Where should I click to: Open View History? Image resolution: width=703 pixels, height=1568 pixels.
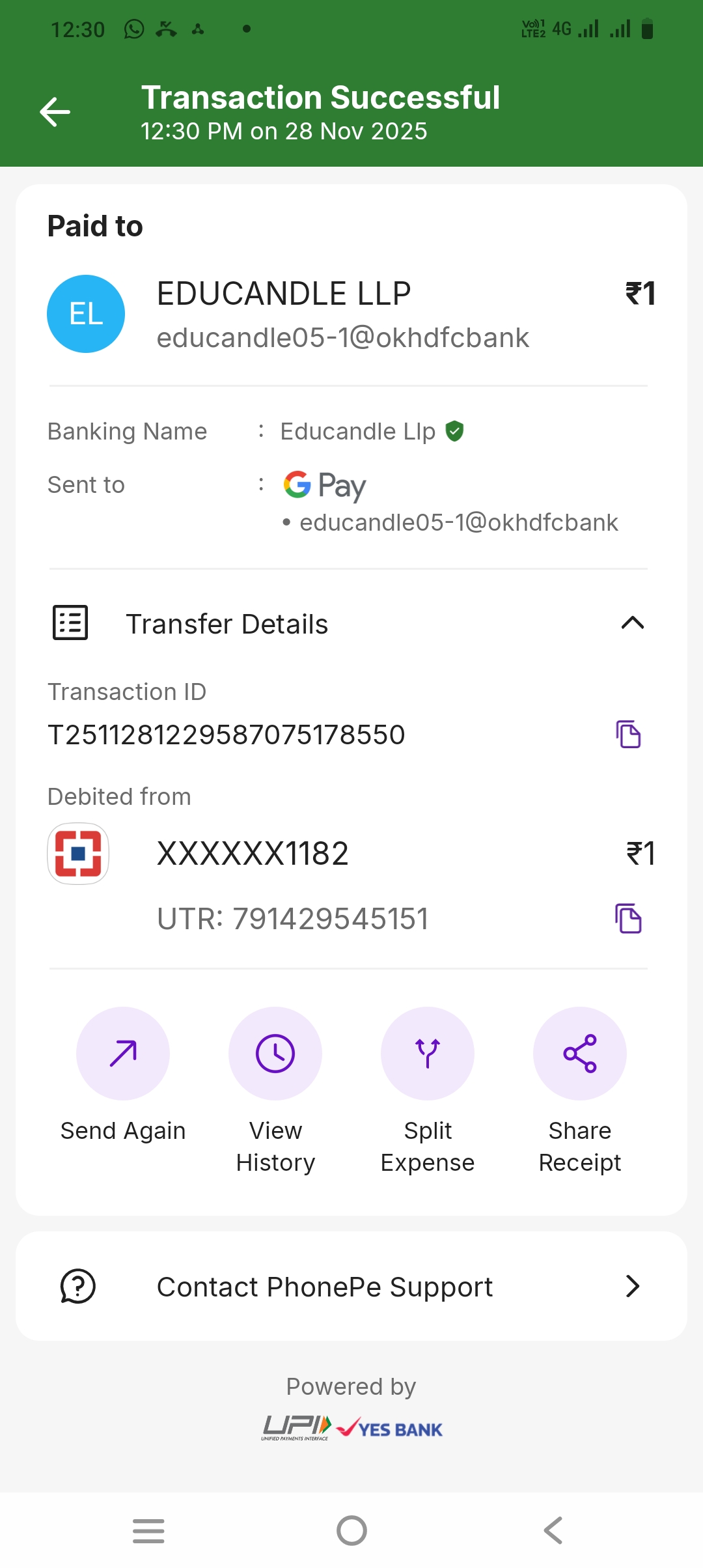[275, 1054]
